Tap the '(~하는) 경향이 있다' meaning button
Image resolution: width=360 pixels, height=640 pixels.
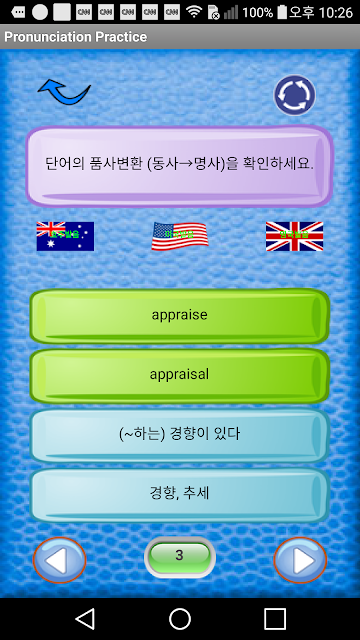(180, 436)
